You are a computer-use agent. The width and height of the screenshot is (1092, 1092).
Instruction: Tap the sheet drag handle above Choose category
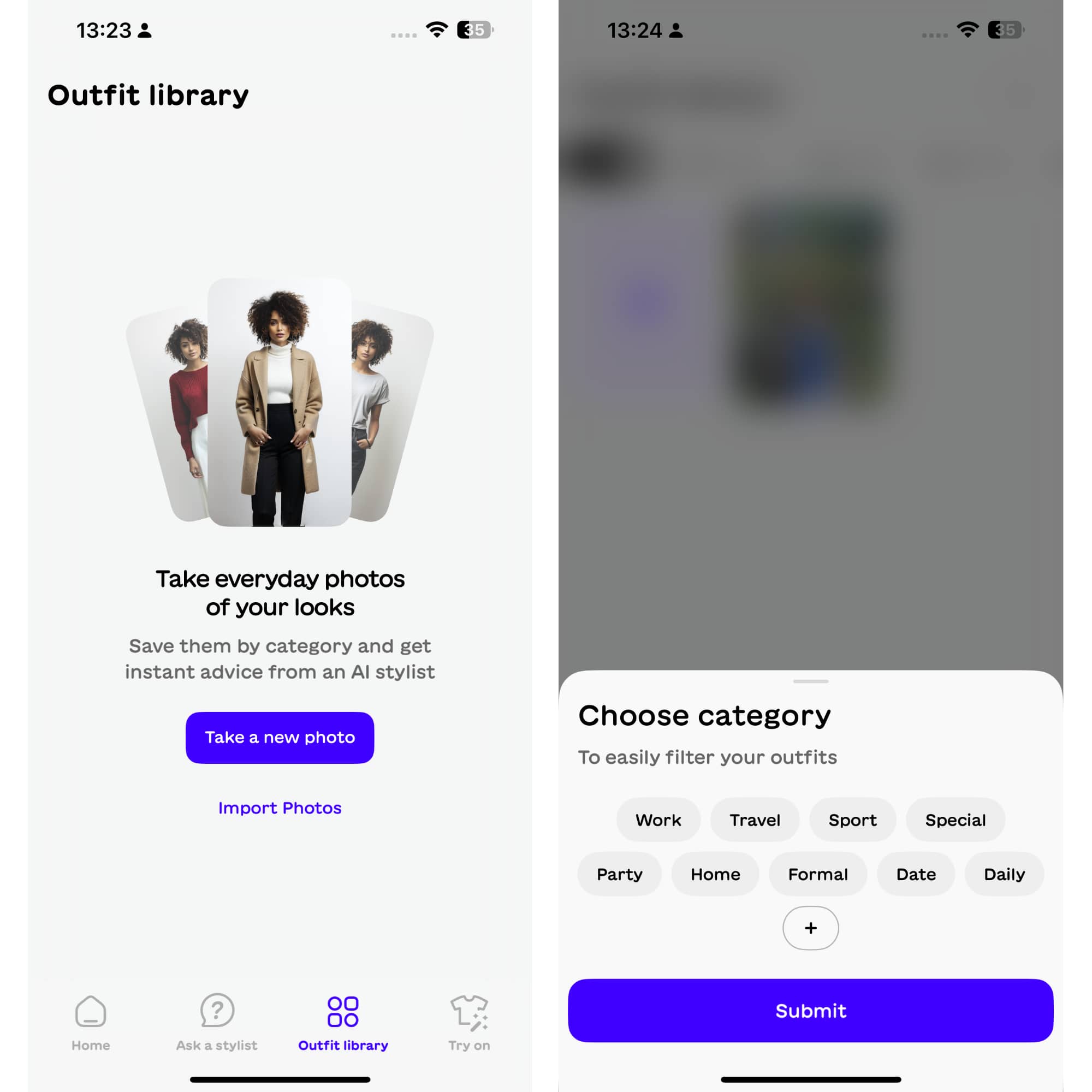coord(810,681)
